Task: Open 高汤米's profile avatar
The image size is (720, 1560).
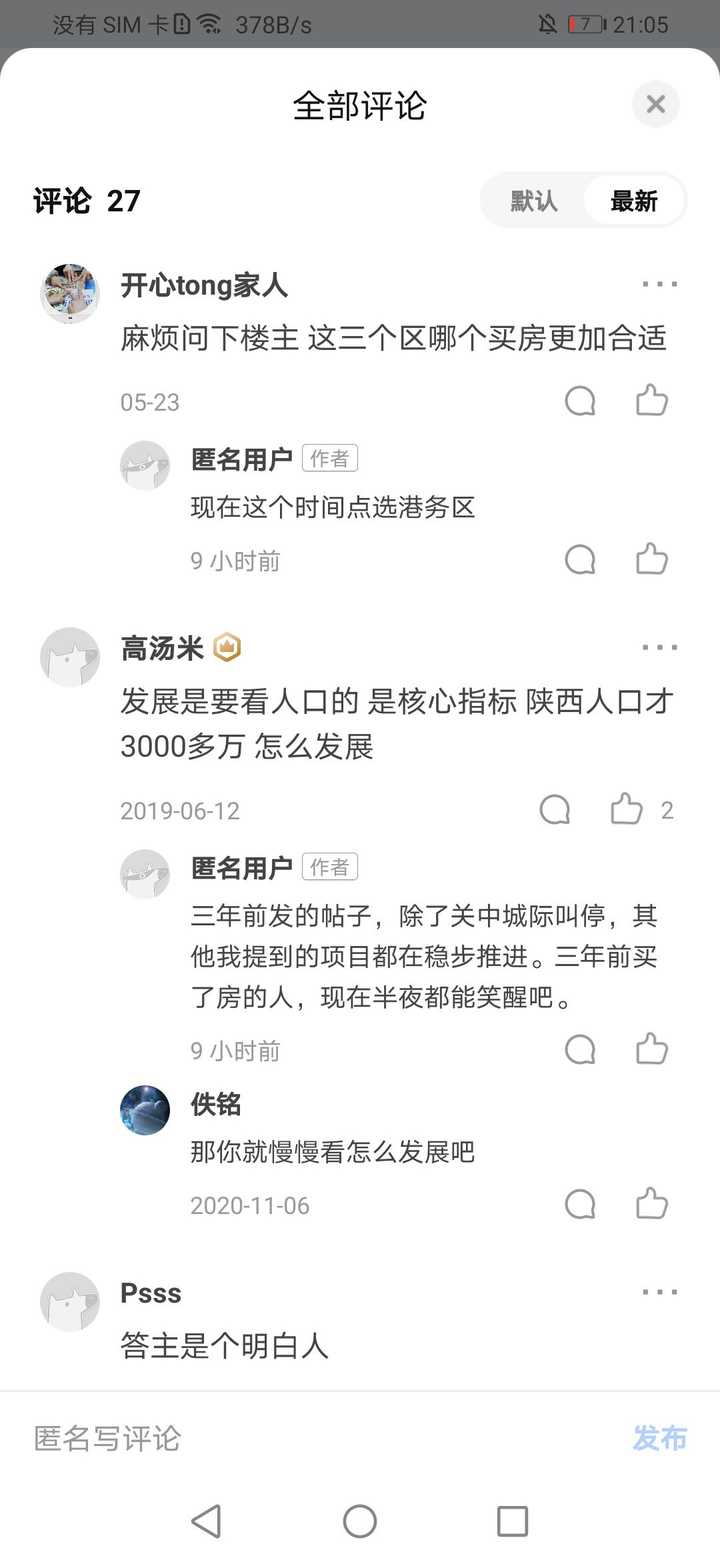Action: click(x=70, y=657)
